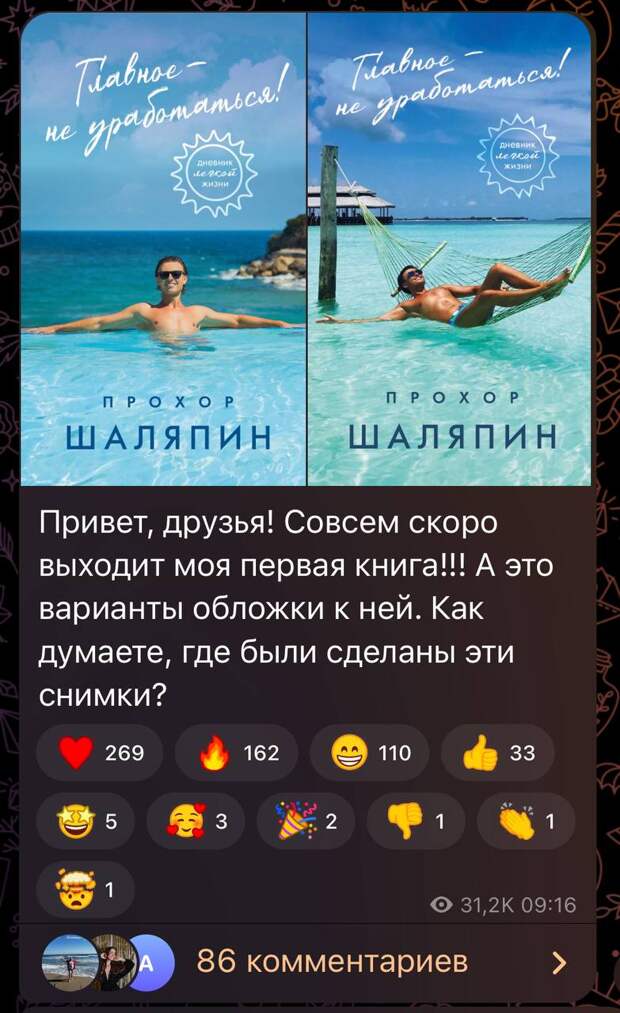The image size is (620, 1013).
Task: Tap the smiling face with hearts reaction
Action: click(196, 821)
